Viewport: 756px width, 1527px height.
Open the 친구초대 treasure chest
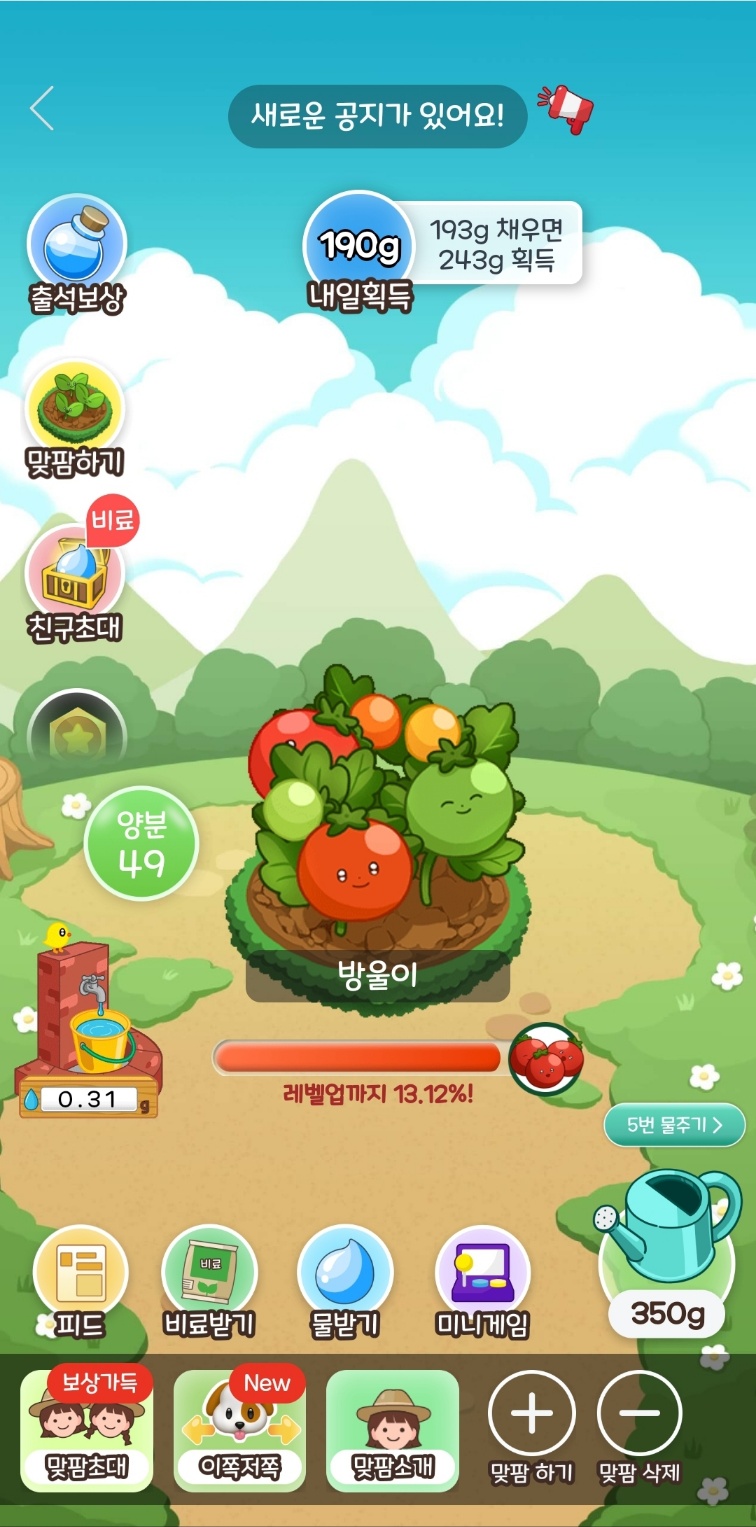74,577
